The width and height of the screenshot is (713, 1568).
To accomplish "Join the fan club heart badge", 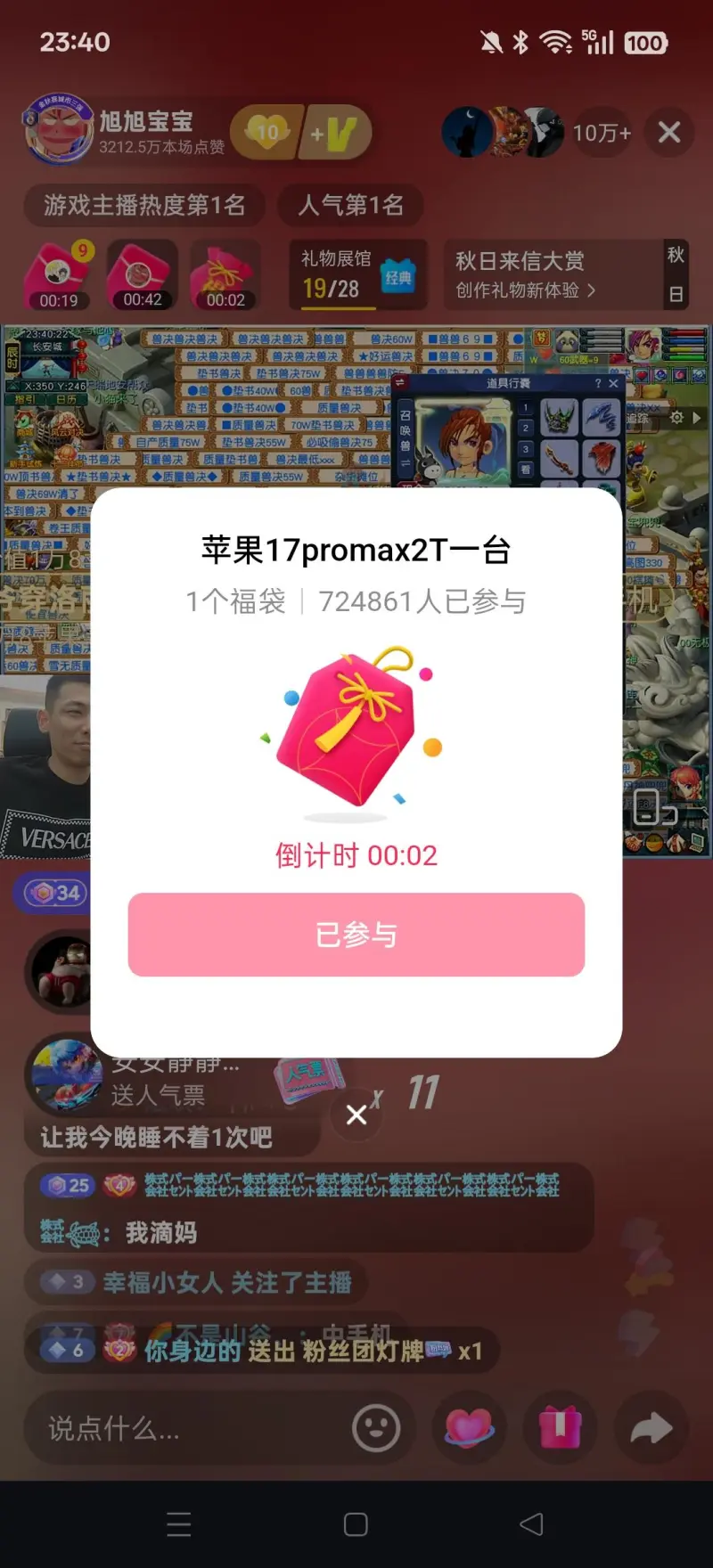I will coord(267,133).
